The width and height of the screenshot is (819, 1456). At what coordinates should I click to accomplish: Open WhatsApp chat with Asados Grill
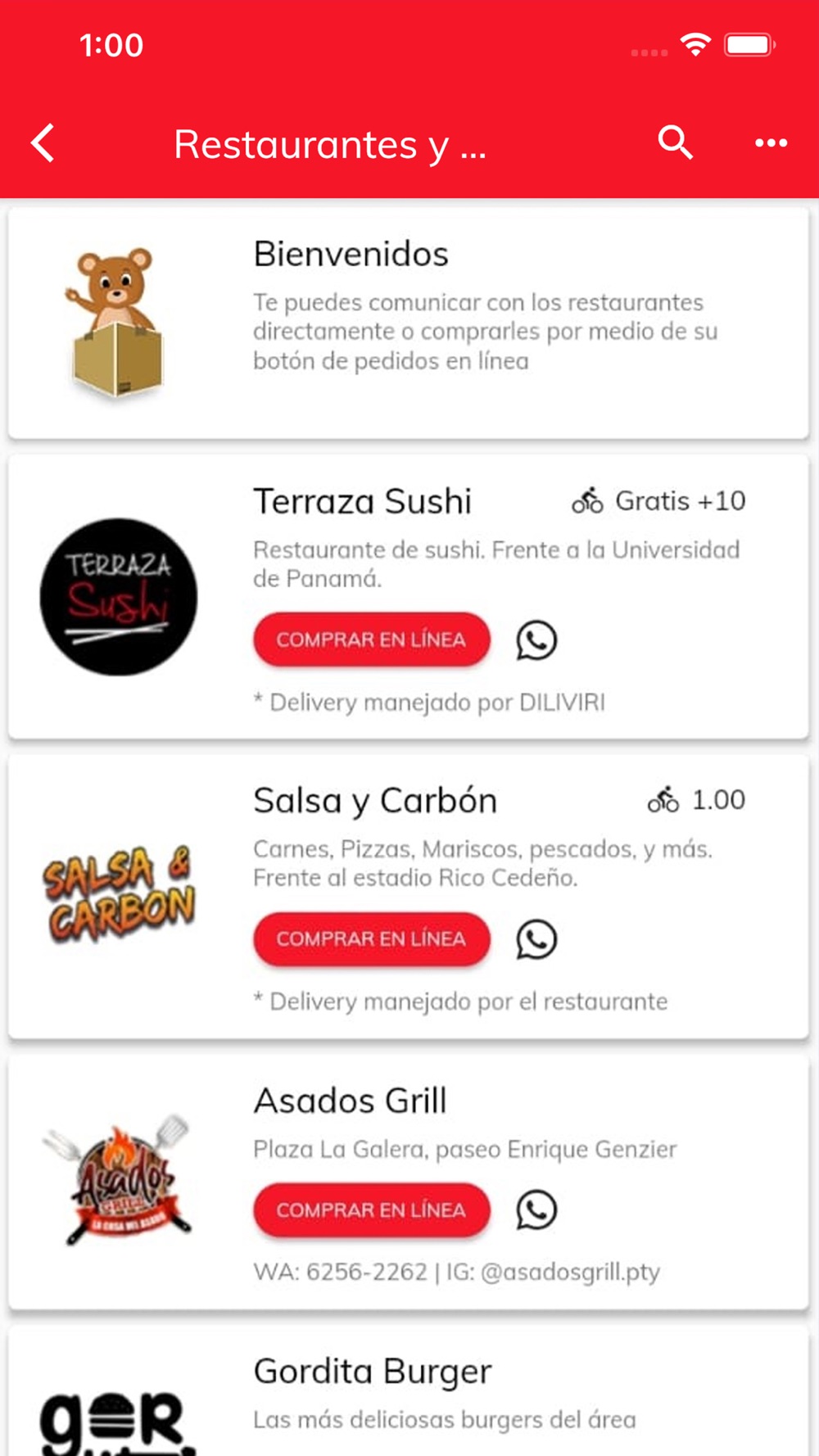coord(536,1210)
